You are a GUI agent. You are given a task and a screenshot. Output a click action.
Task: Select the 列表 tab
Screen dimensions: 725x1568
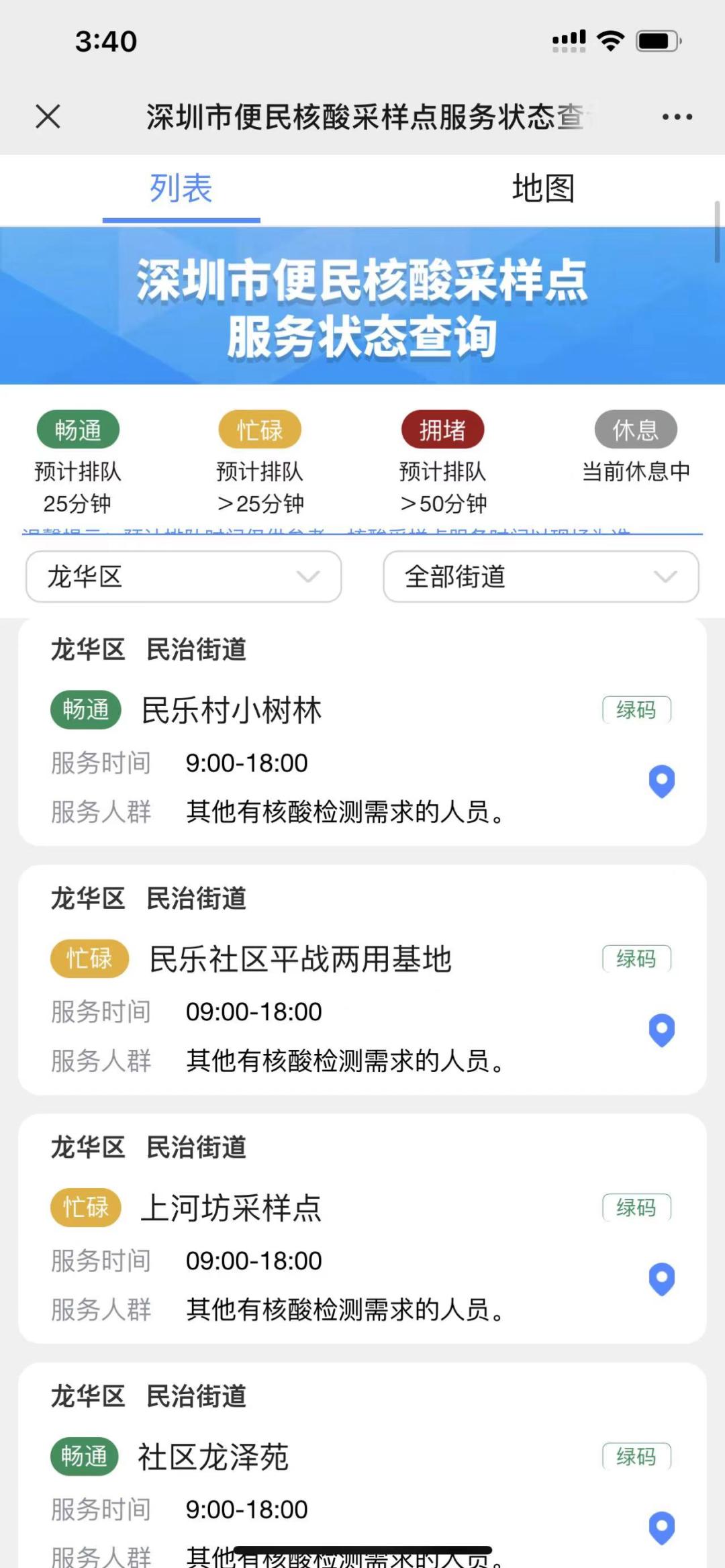click(181, 189)
